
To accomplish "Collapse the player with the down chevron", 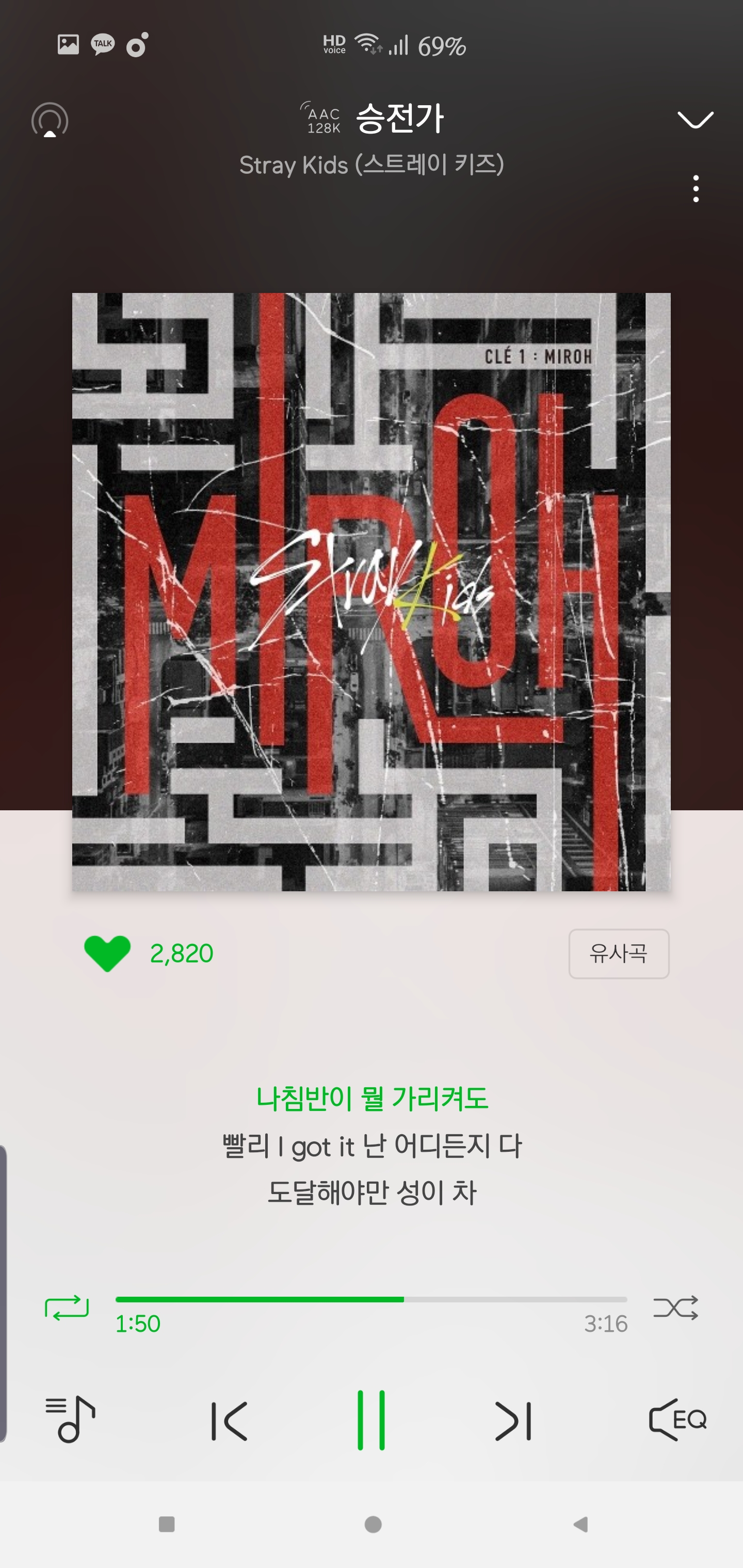I will point(694,119).
